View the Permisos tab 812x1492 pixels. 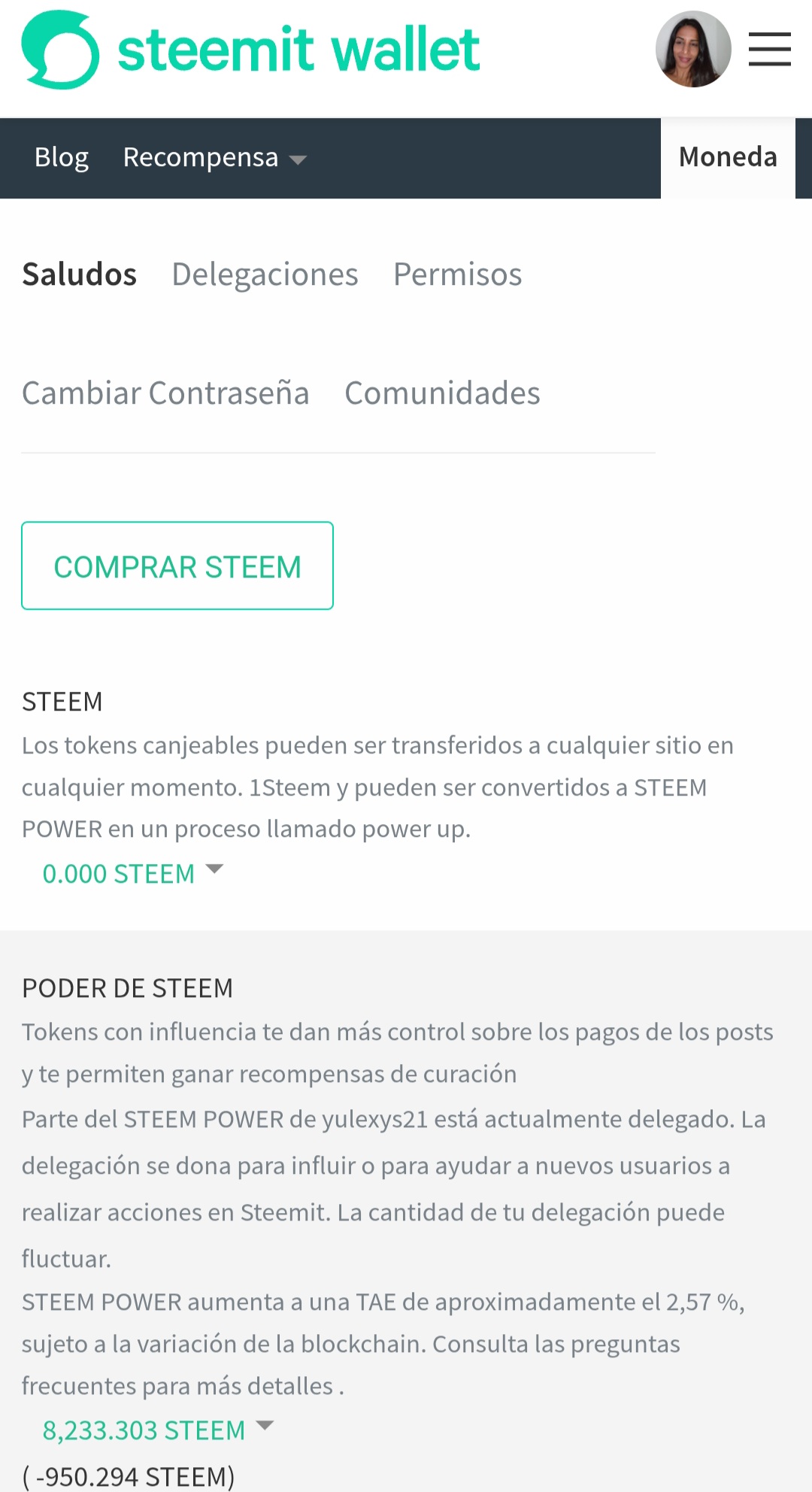457,274
